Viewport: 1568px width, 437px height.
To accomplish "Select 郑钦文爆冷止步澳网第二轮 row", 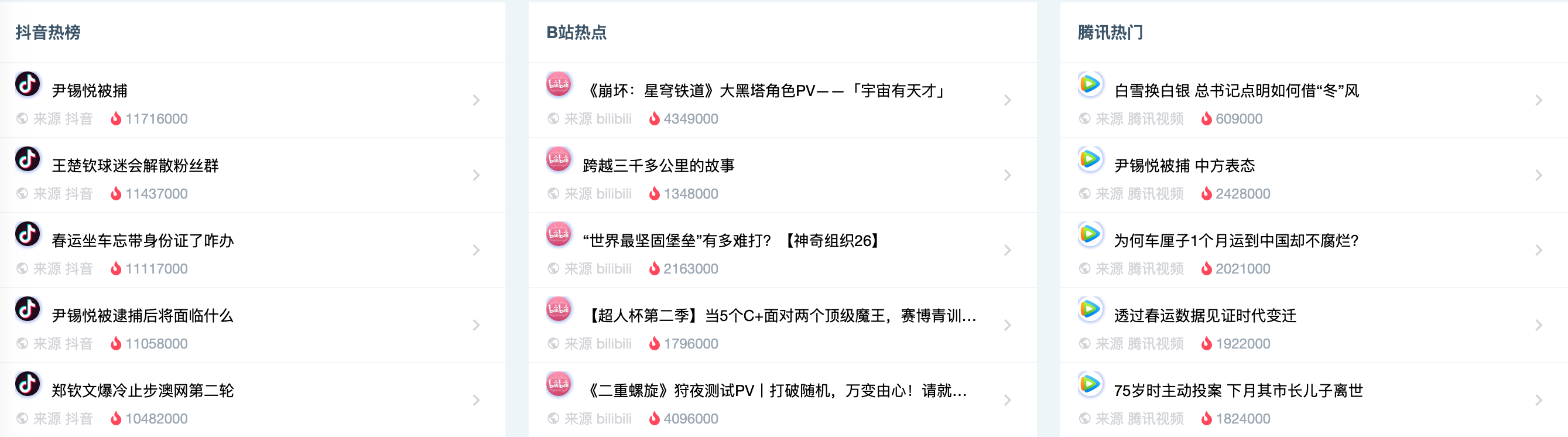I will coord(142,390).
